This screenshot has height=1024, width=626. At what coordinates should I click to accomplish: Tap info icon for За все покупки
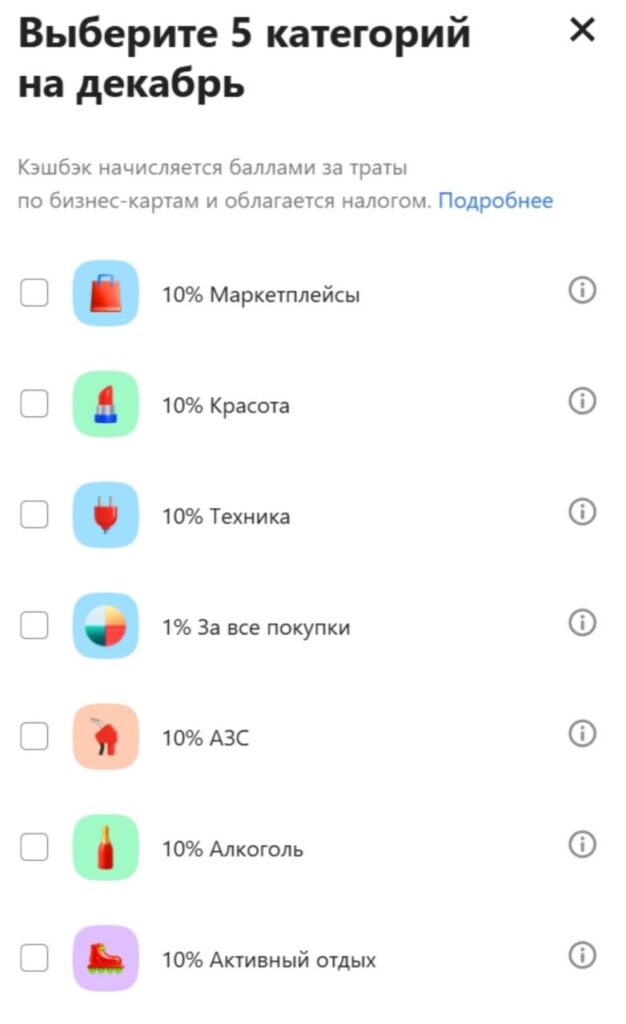[x=582, y=623]
